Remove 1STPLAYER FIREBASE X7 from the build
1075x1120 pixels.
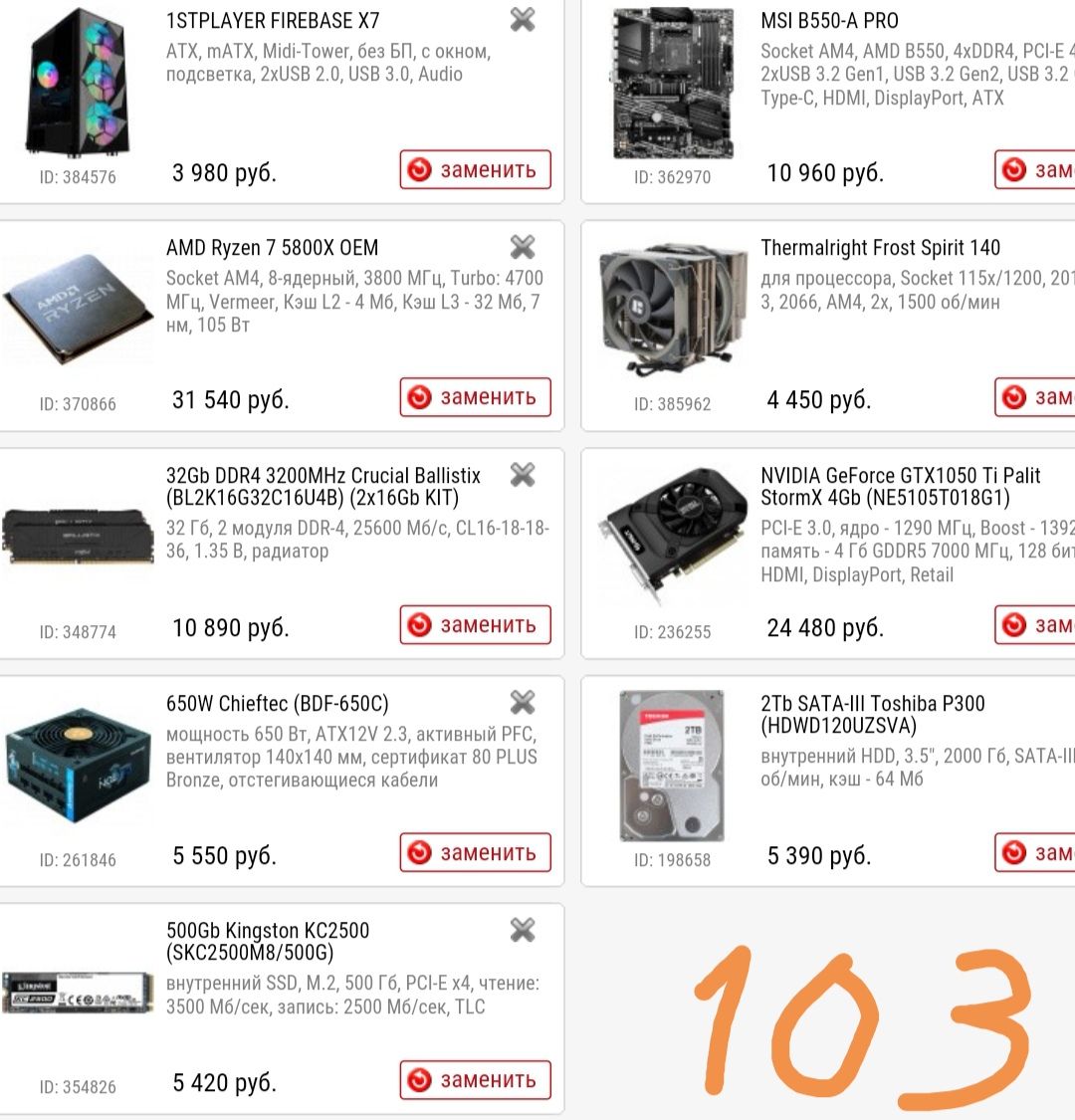tap(523, 19)
